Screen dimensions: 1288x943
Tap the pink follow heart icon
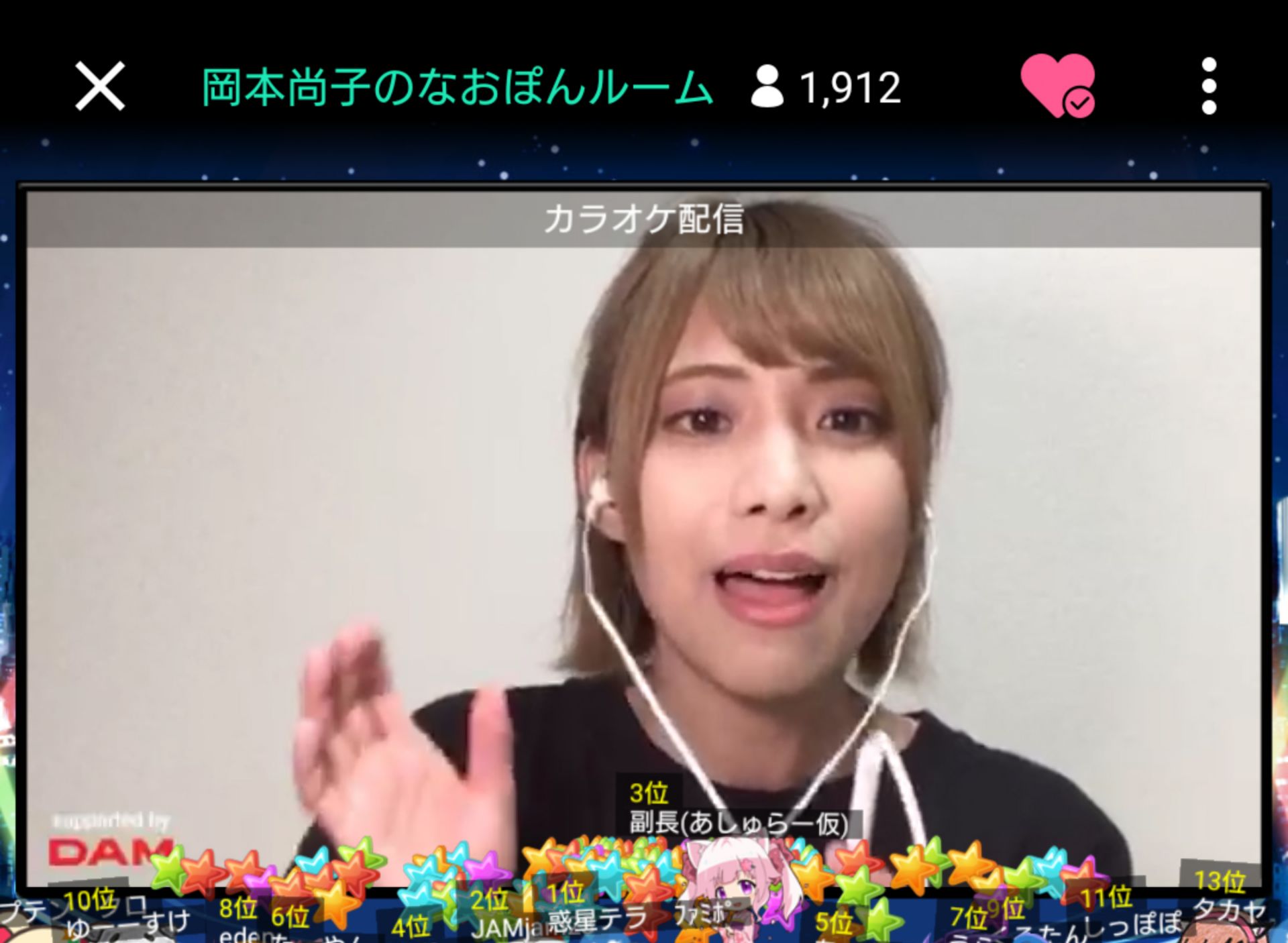1057,86
